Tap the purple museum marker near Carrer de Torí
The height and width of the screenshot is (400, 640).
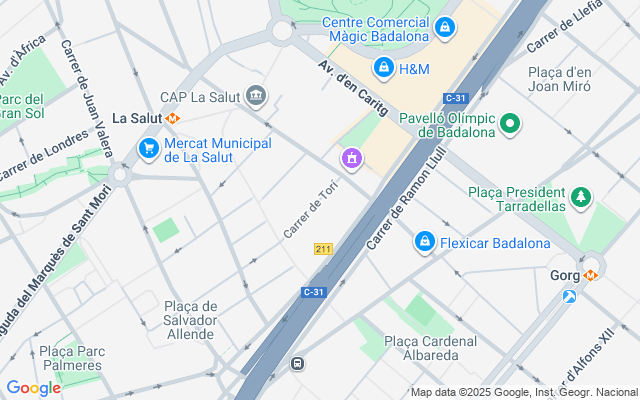tap(351, 157)
